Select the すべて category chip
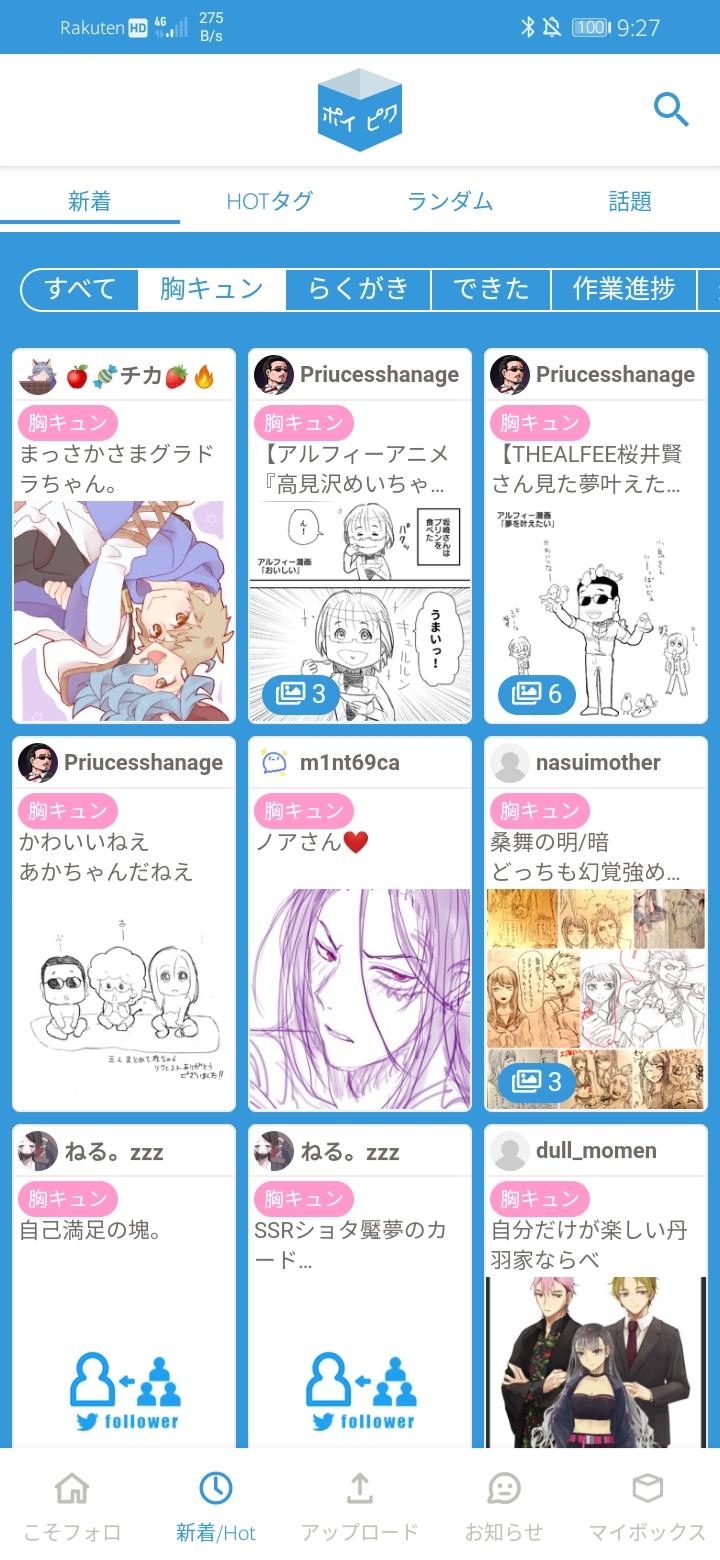Image resolution: width=720 pixels, height=1560 pixels. (80, 289)
